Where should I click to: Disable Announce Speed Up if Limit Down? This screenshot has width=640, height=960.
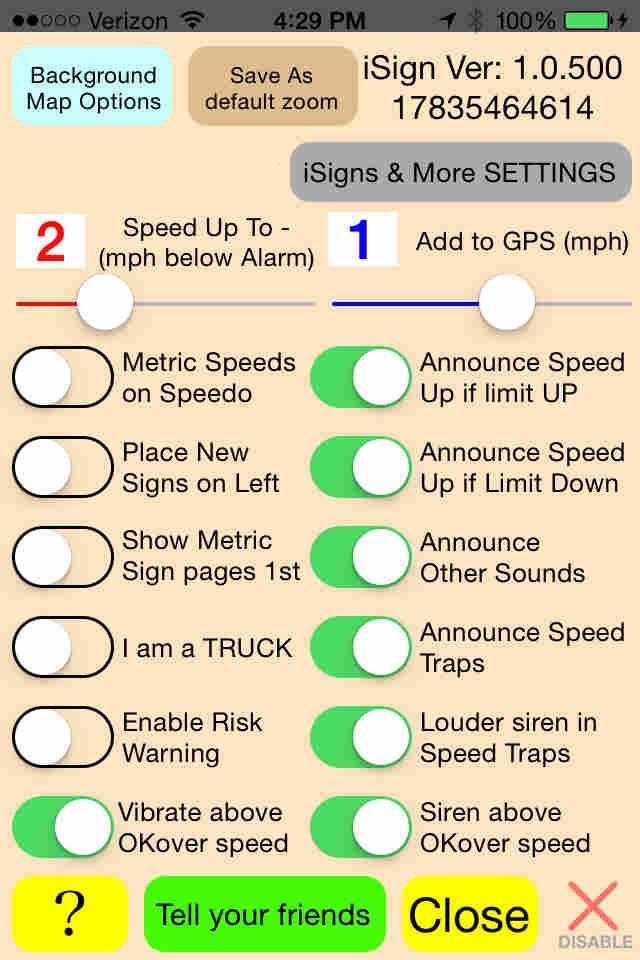[x=360, y=467]
